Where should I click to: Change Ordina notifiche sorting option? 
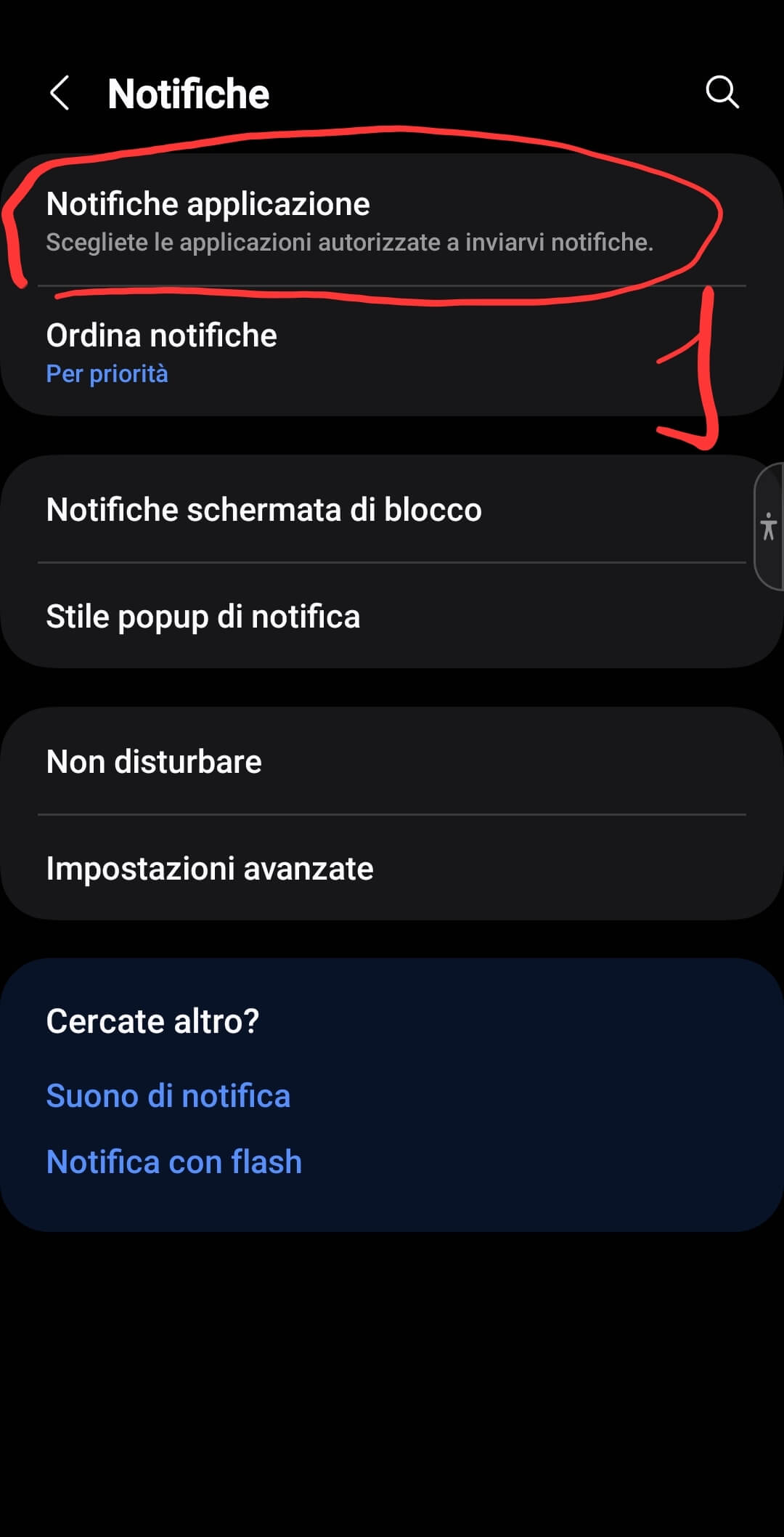click(x=348, y=353)
